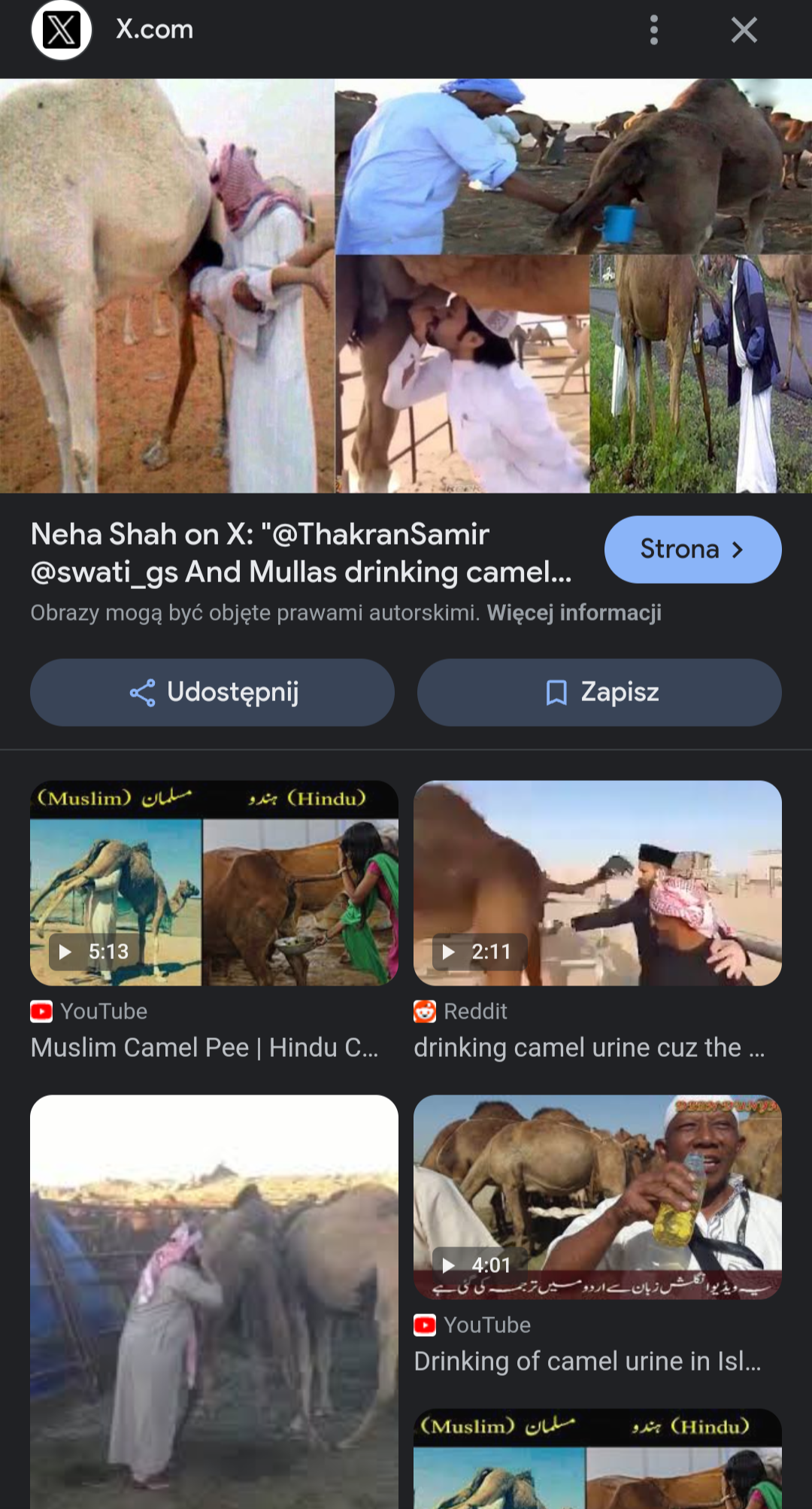Save the image with Zapisz

599,692
